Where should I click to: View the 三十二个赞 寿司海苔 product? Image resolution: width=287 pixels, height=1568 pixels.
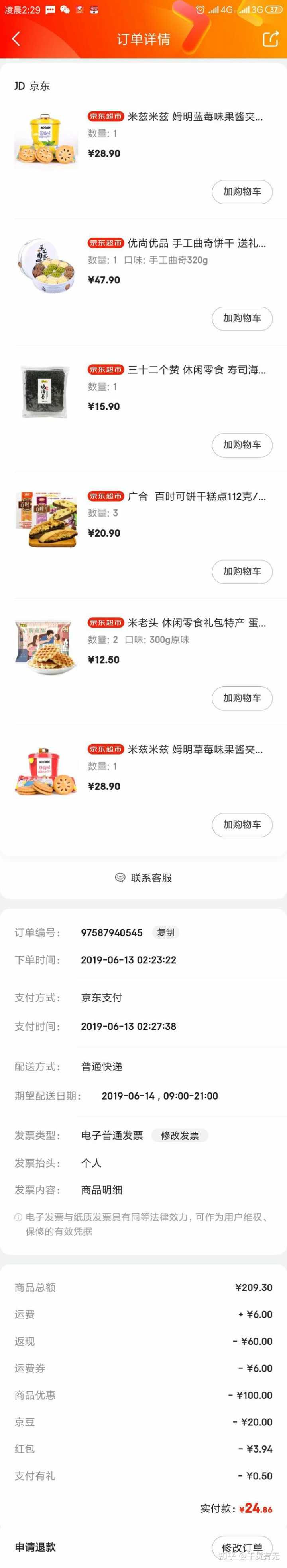(196, 370)
